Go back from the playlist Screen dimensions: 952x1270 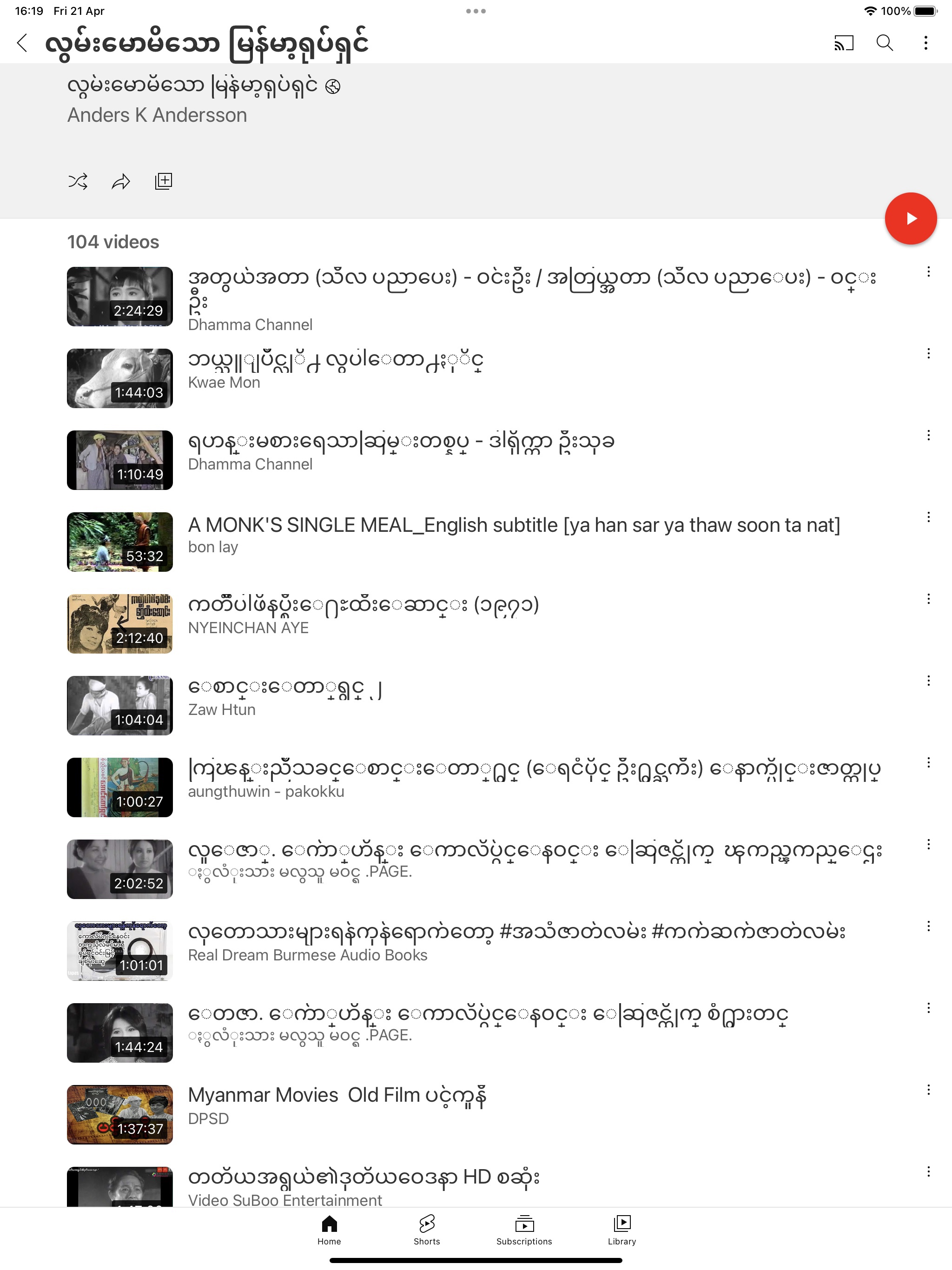[22, 43]
